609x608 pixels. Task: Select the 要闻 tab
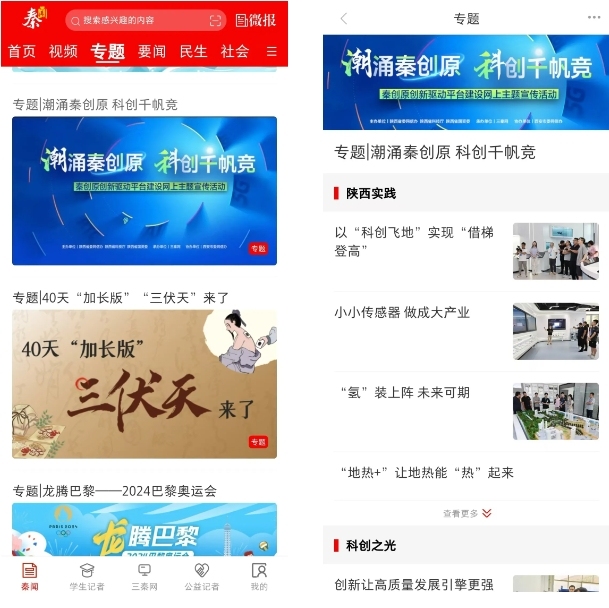click(x=152, y=52)
